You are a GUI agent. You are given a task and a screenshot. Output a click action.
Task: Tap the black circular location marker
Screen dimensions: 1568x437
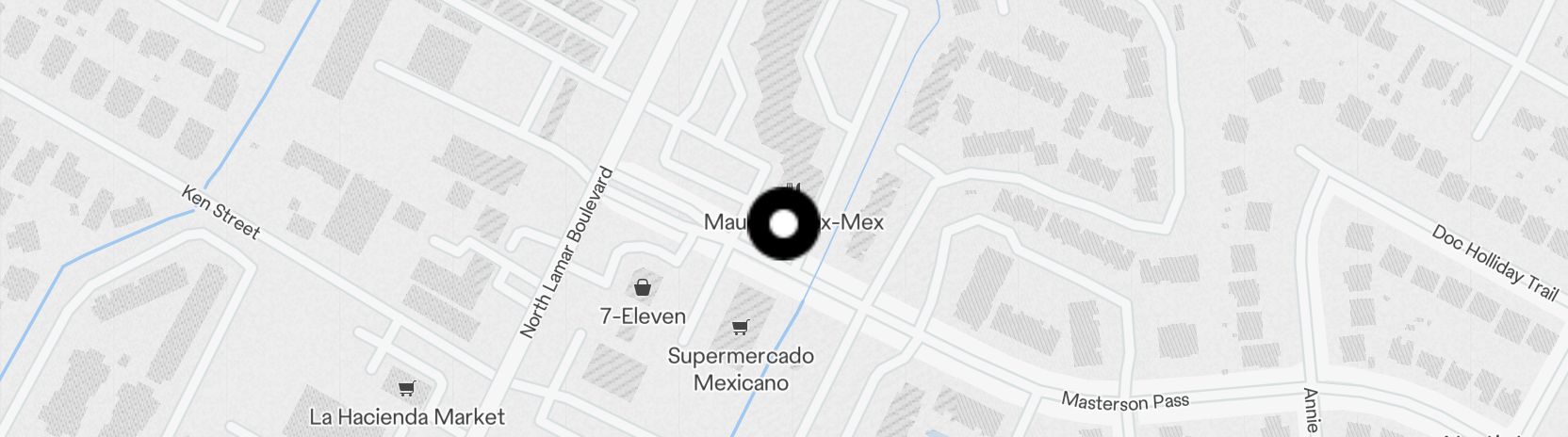(784, 224)
